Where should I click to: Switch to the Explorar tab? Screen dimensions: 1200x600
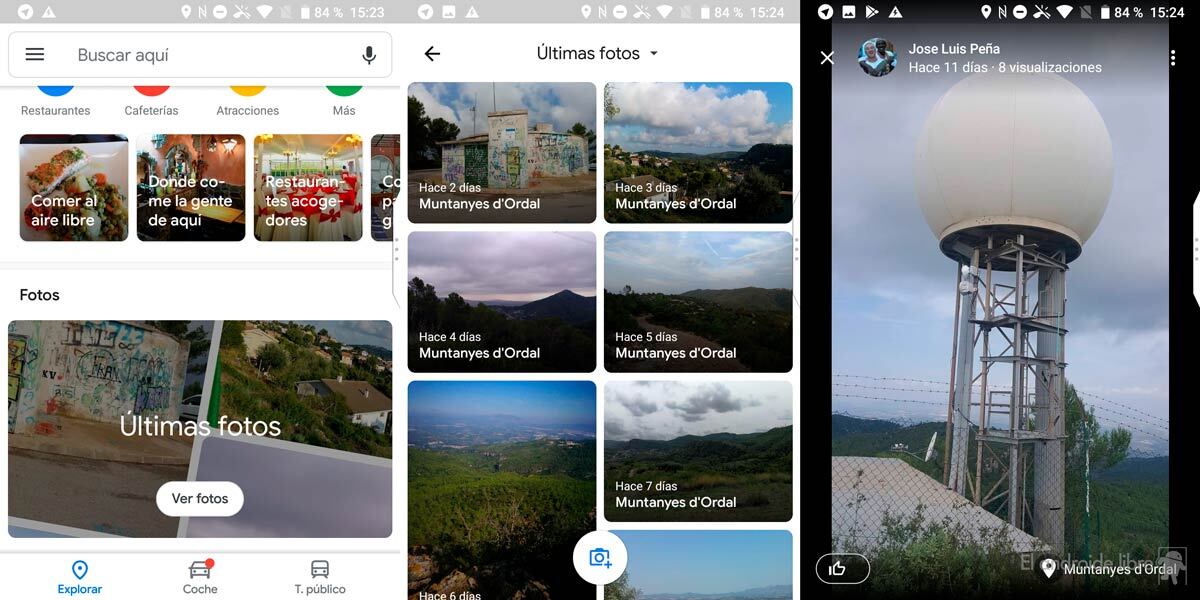coord(80,578)
